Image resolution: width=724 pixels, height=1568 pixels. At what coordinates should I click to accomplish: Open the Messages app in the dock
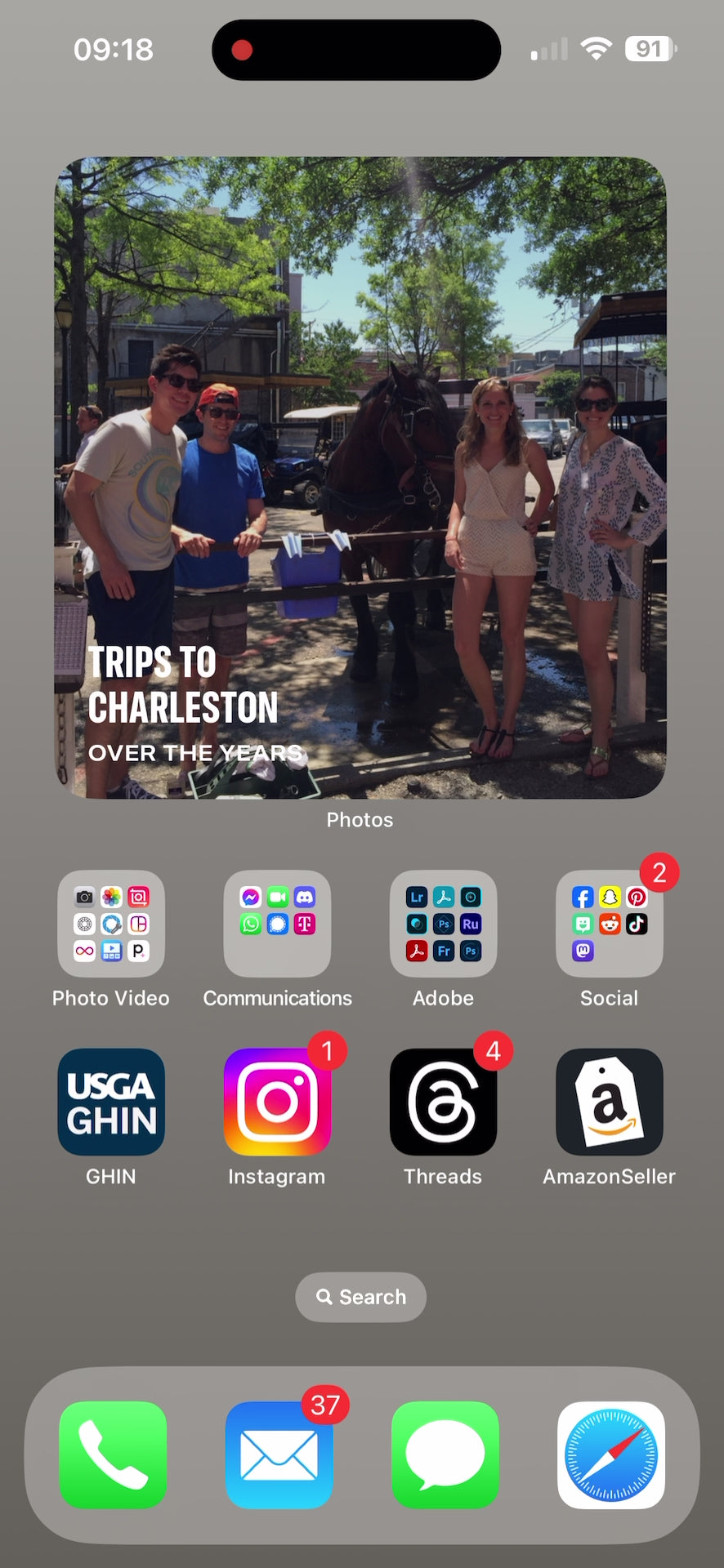(x=445, y=1454)
